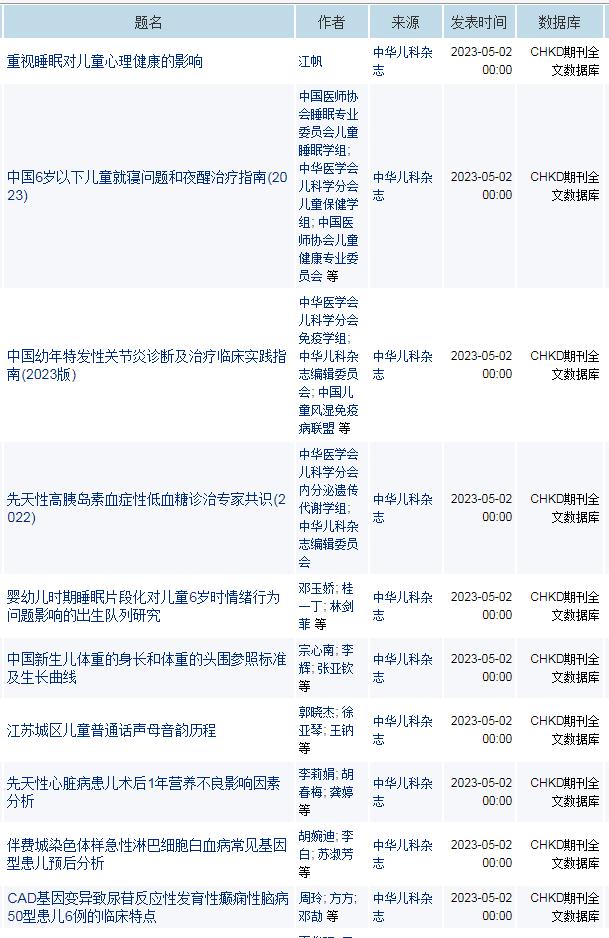609x938 pixels.
Task: View author 江帆's page
Action: 311,61
